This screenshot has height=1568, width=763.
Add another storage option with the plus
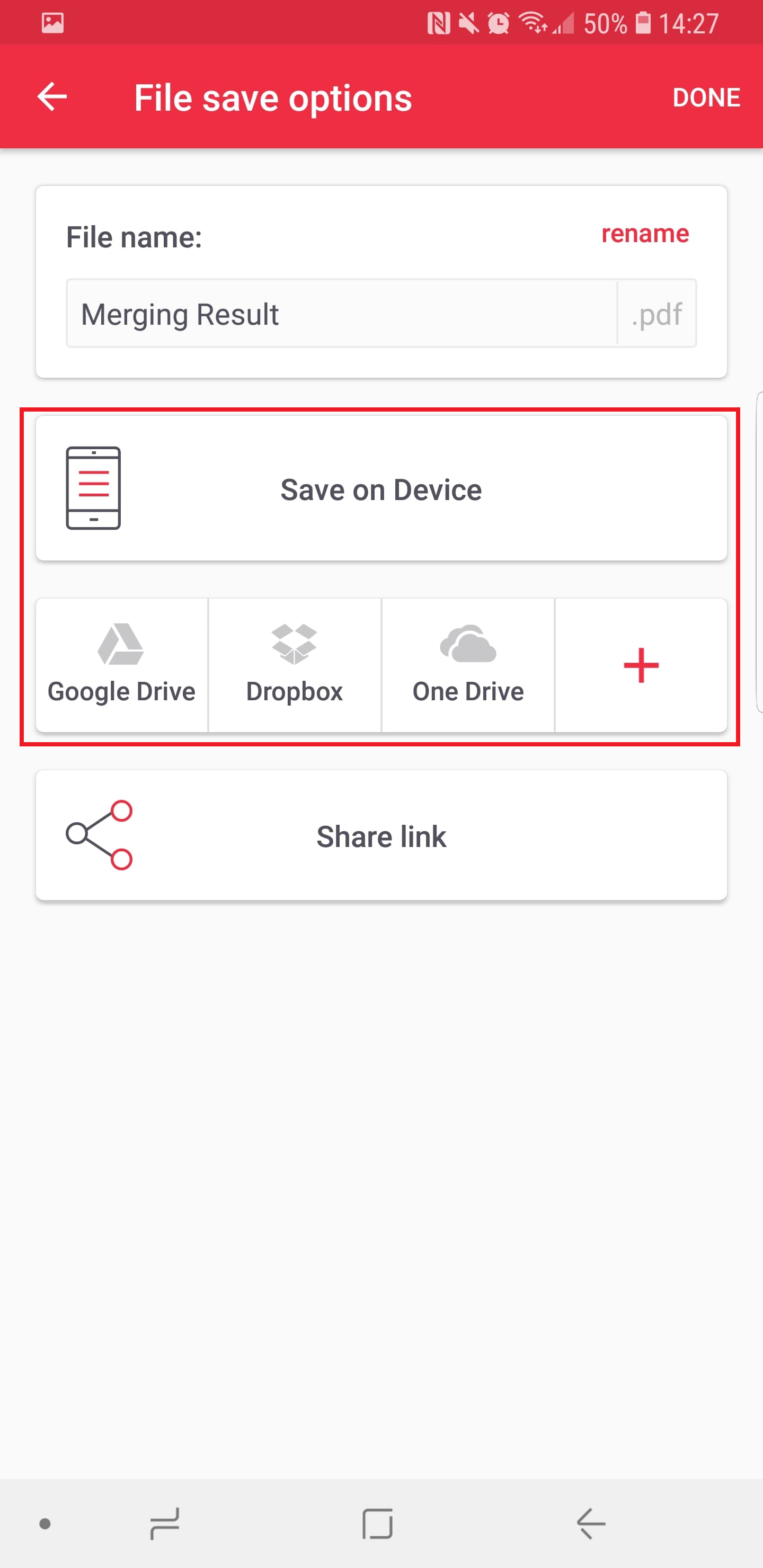point(641,665)
